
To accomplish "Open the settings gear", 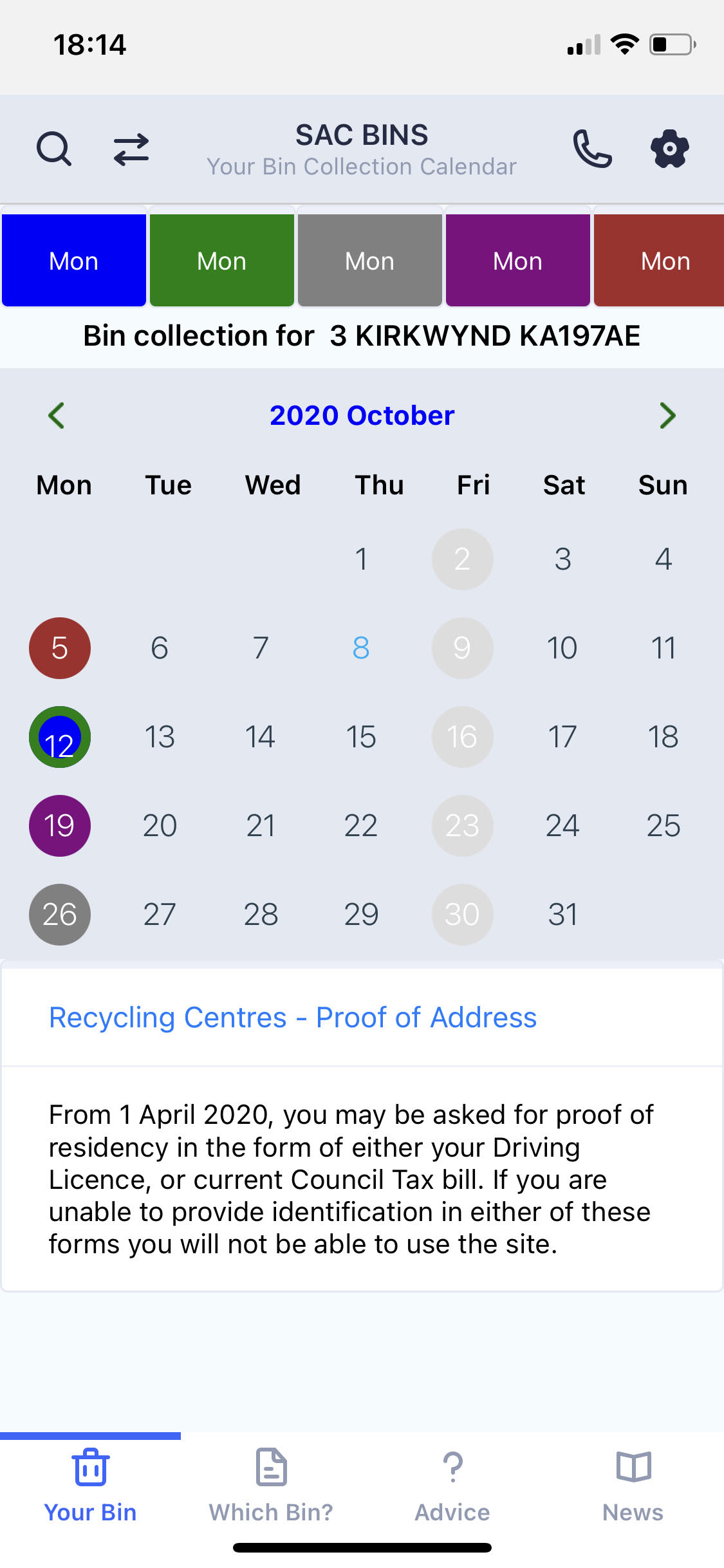I will [669, 149].
